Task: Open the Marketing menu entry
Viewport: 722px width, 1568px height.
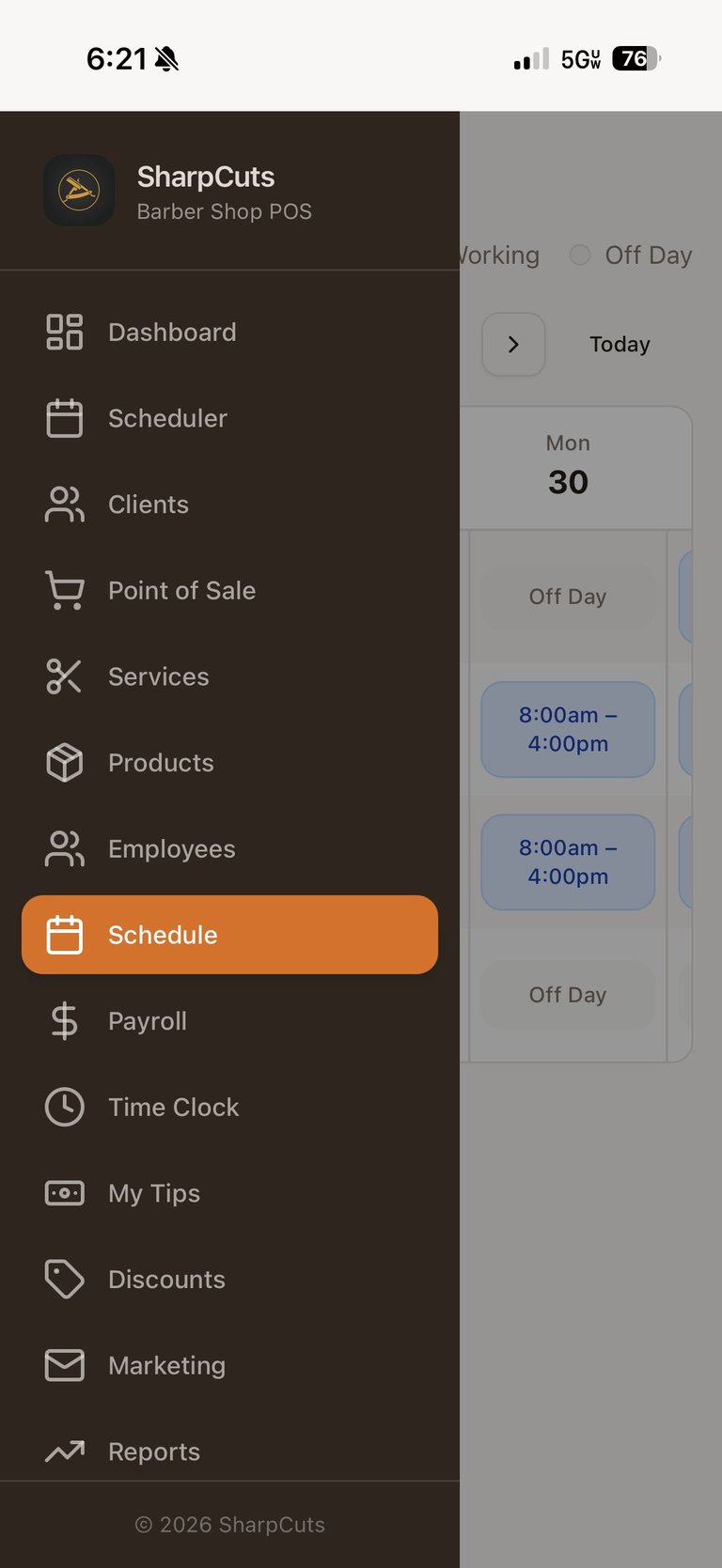Action: click(x=166, y=1365)
